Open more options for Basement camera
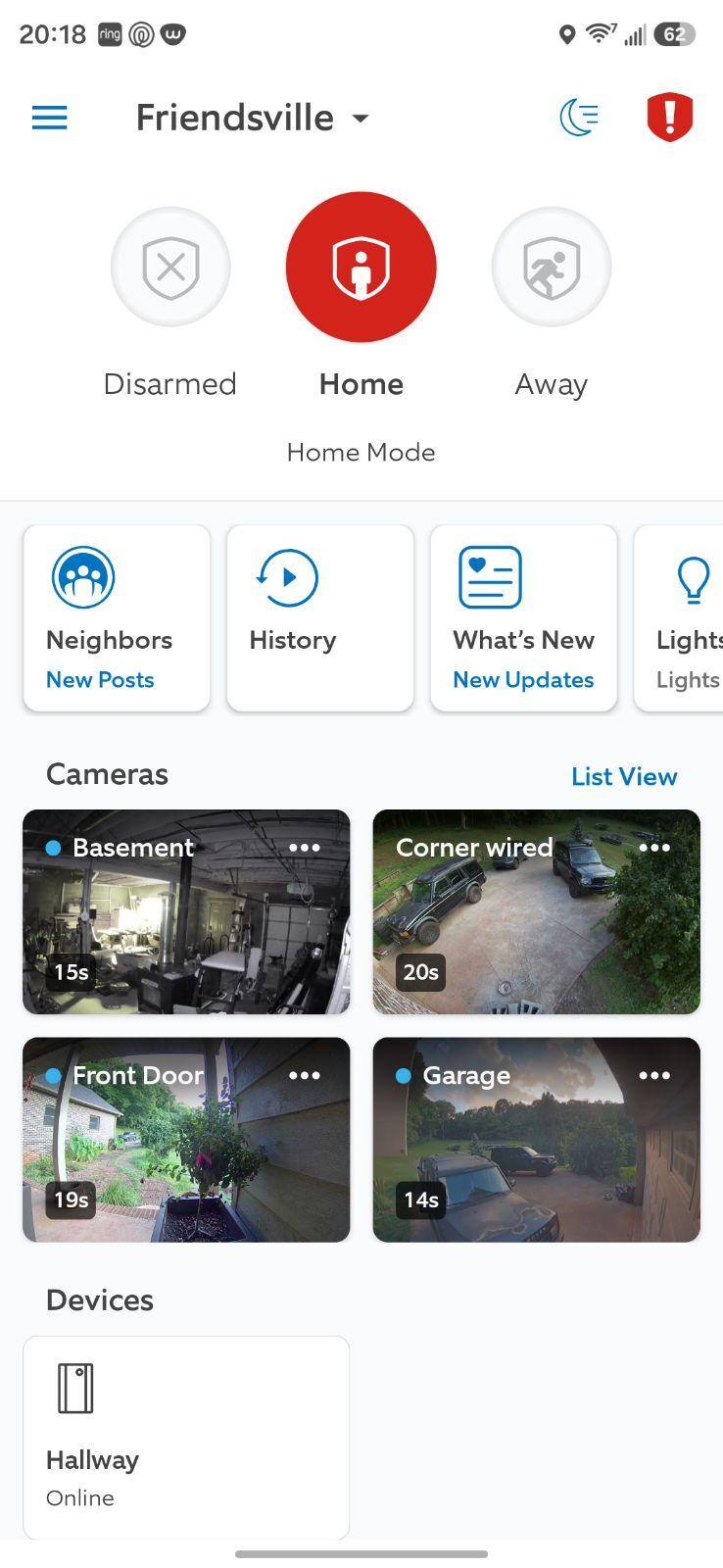Image resolution: width=723 pixels, height=1568 pixels. click(x=305, y=848)
